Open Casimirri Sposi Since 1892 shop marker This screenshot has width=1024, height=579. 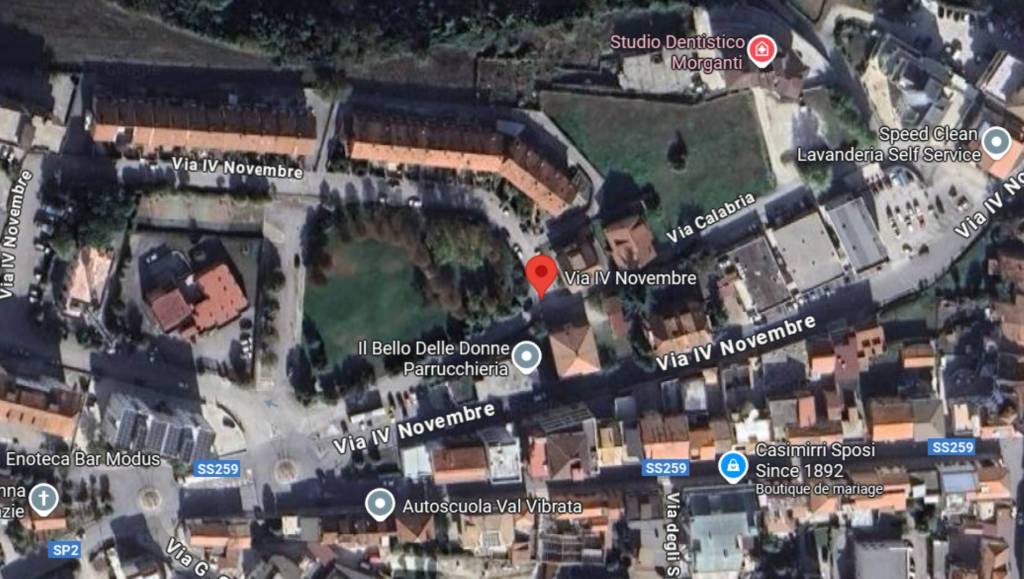point(733,466)
